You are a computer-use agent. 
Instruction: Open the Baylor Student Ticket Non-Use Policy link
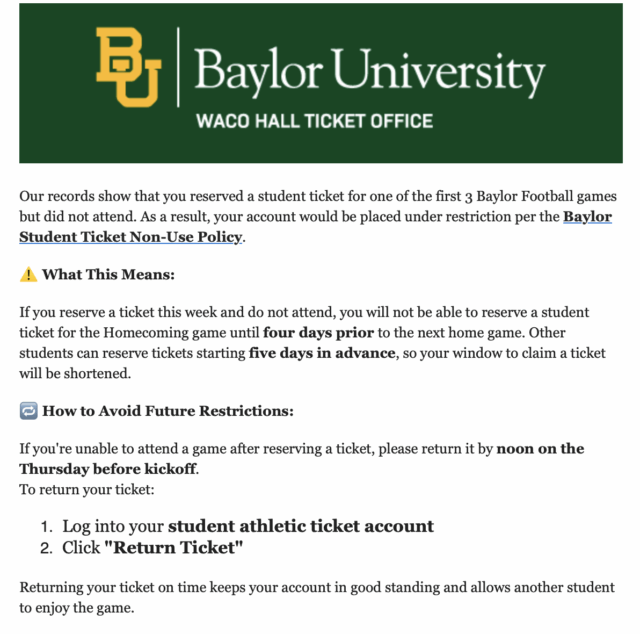[x=130, y=237]
